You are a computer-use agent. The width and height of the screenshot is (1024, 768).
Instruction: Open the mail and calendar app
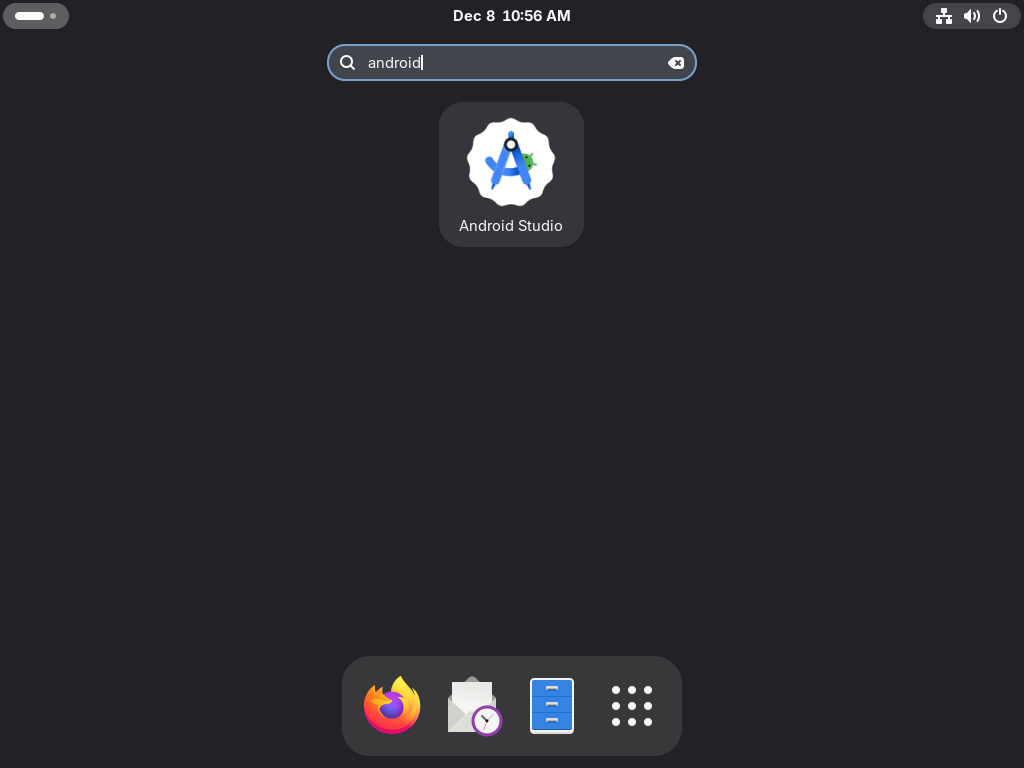(x=473, y=706)
